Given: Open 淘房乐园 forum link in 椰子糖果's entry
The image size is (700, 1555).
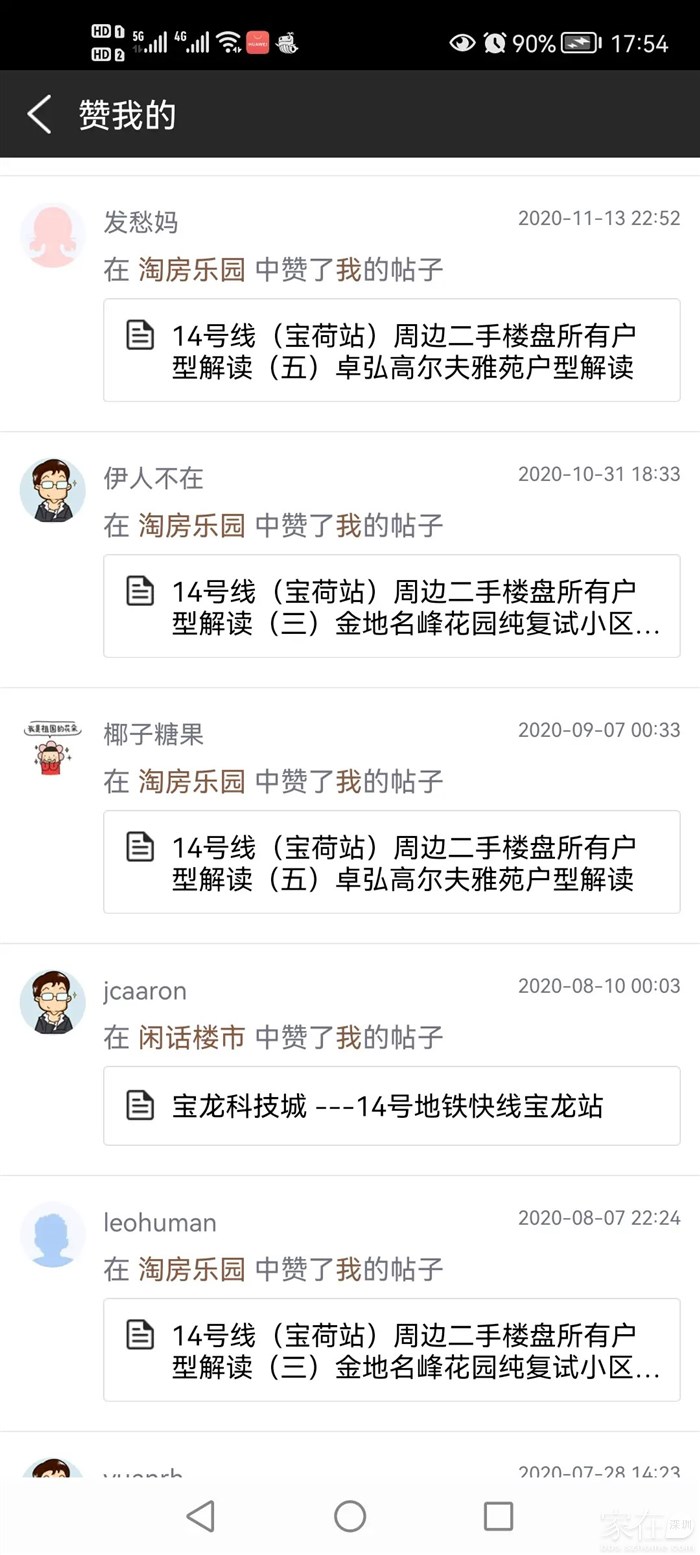Looking at the screenshot, I should [x=191, y=782].
